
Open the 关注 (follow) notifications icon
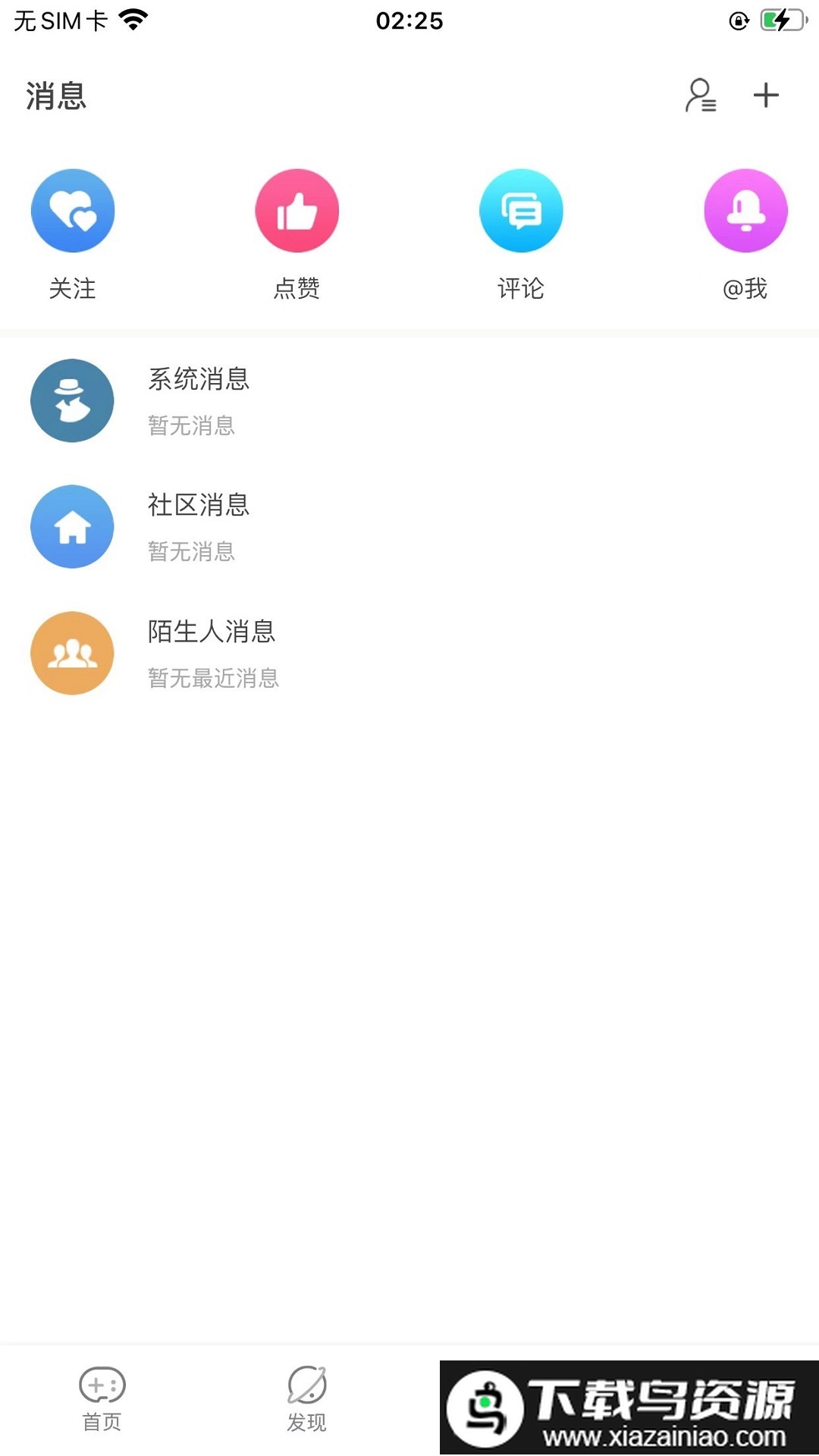72,211
